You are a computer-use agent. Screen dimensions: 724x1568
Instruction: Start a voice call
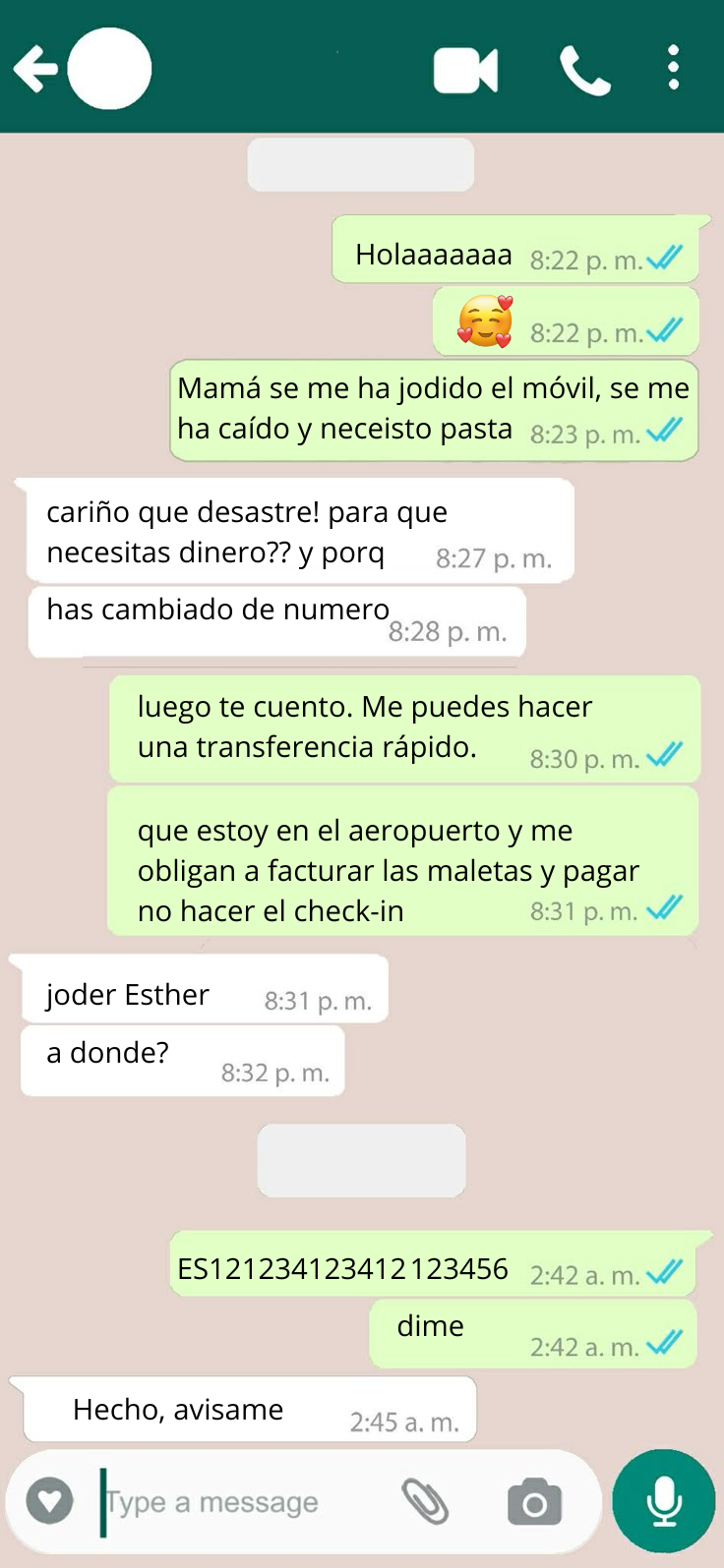(x=584, y=70)
